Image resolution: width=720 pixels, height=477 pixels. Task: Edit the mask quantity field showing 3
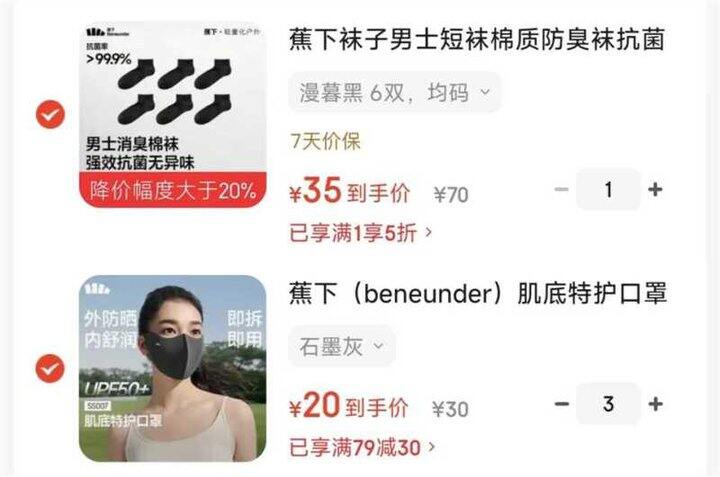pos(608,404)
